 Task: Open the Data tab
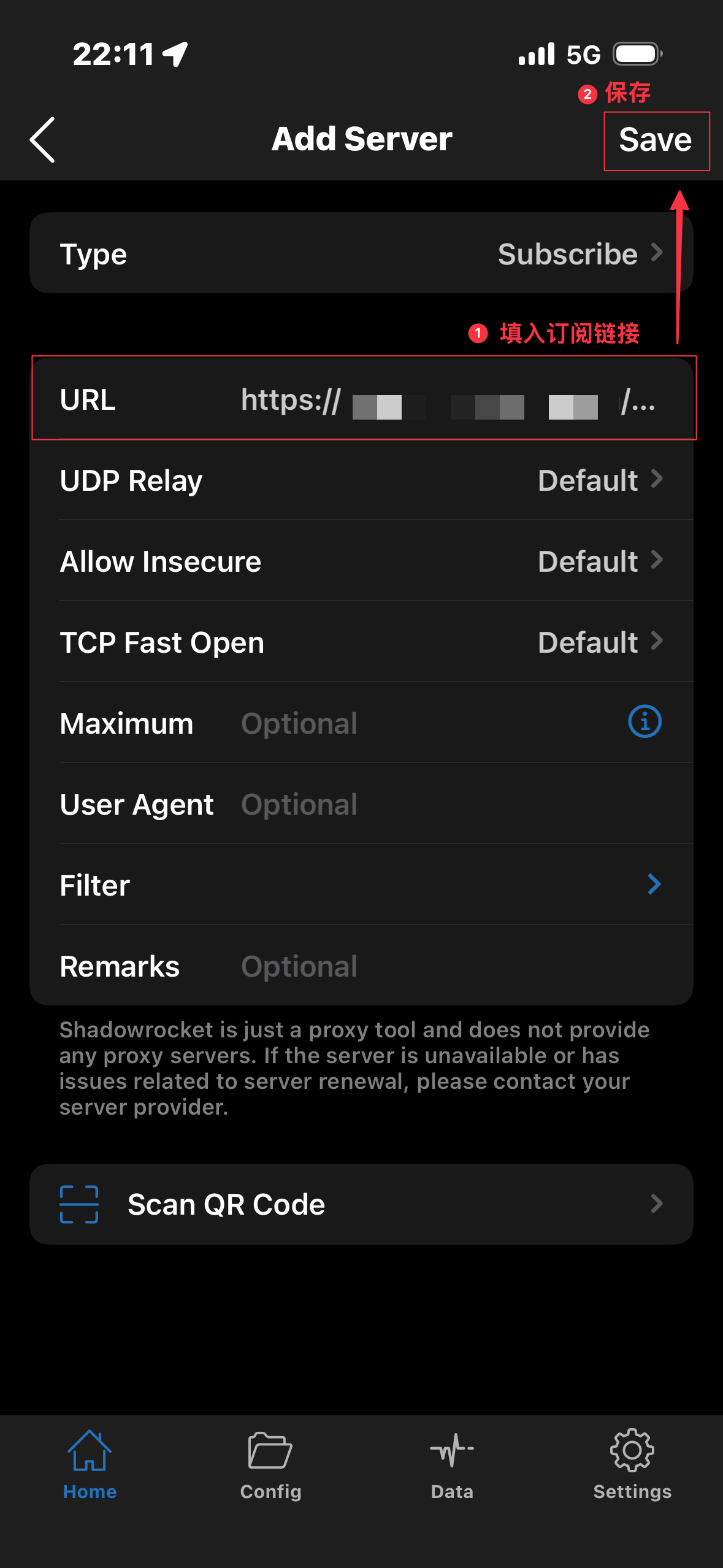pos(452,1464)
